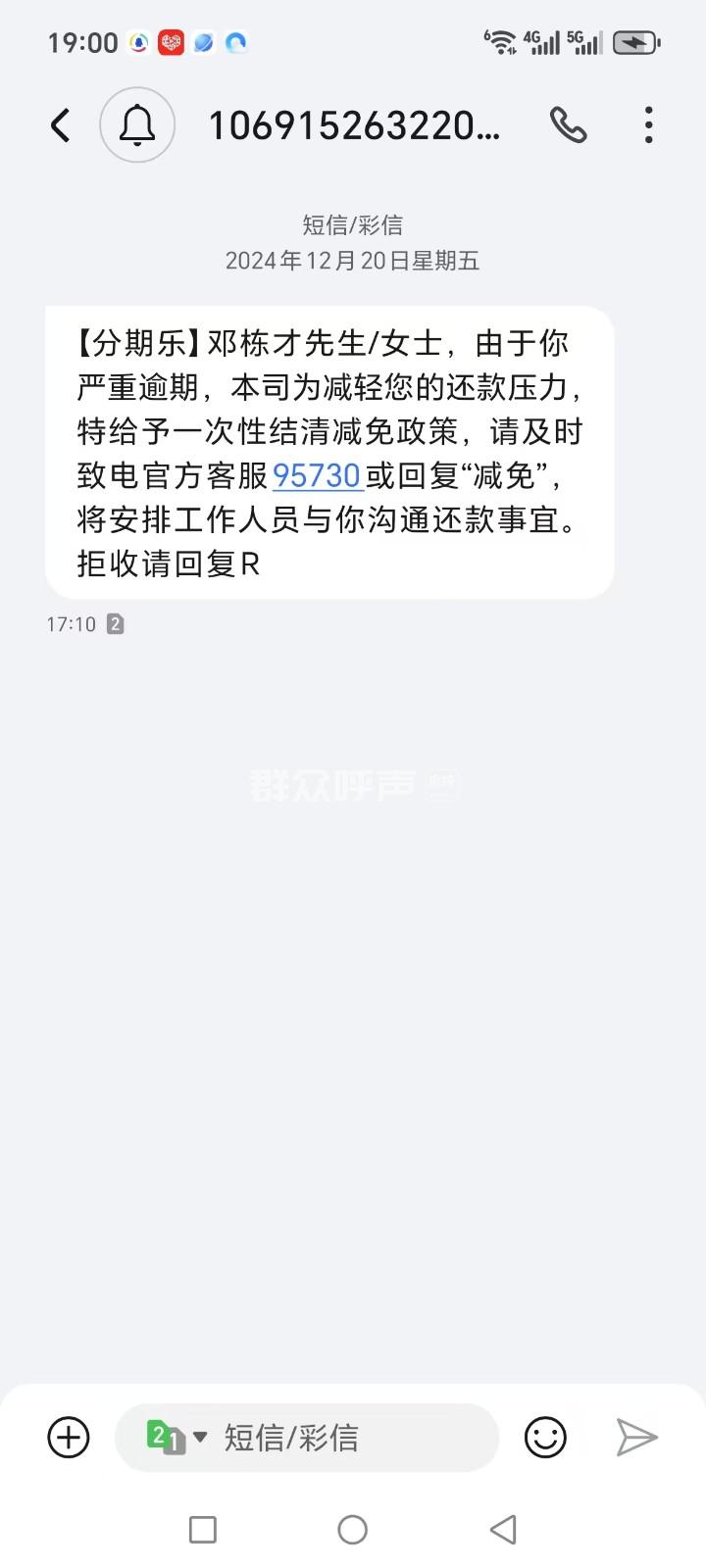Open recent apps from the navigation bar
The width and height of the screenshot is (706, 1568).
coord(203,1529)
